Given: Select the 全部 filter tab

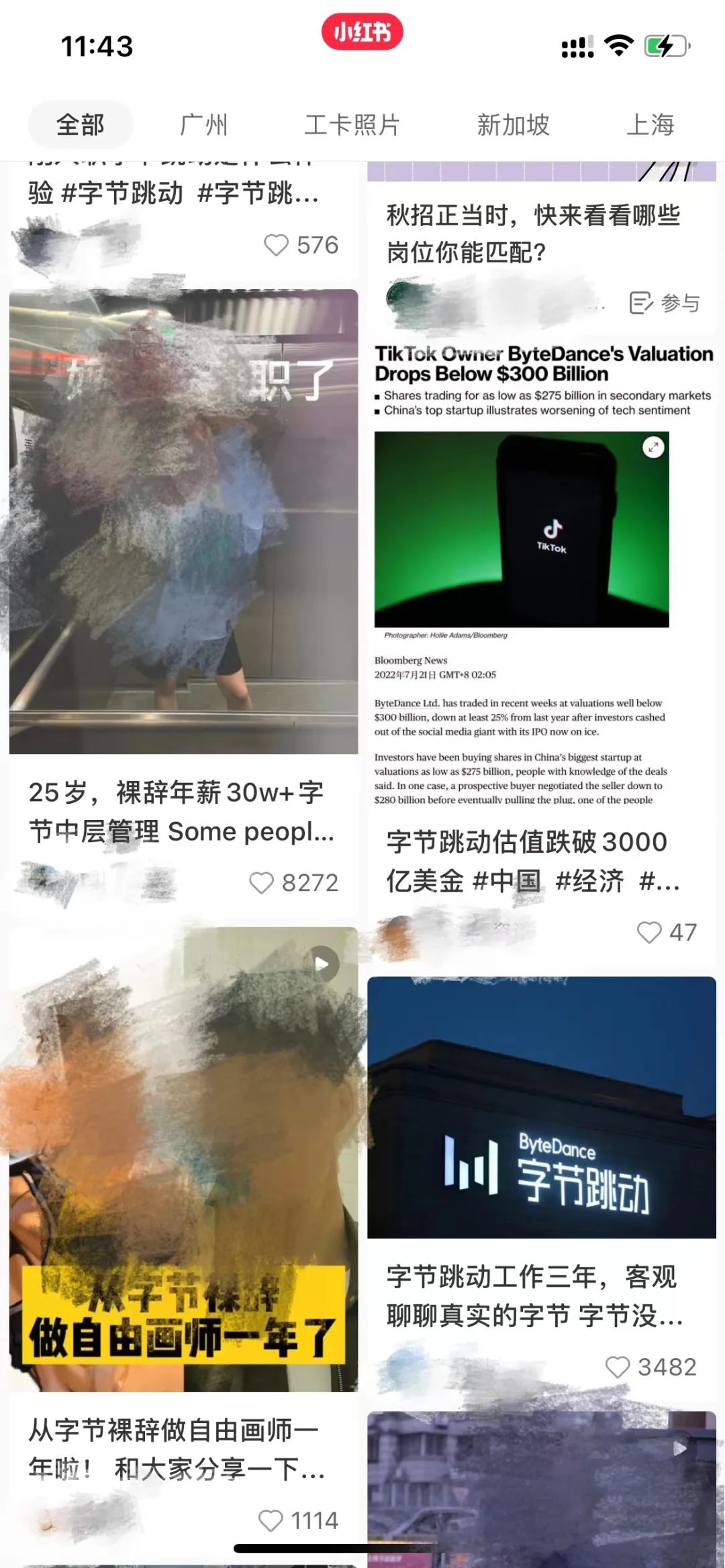Looking at the screenshot, I should pyautogui.click(x=80, y=125).
